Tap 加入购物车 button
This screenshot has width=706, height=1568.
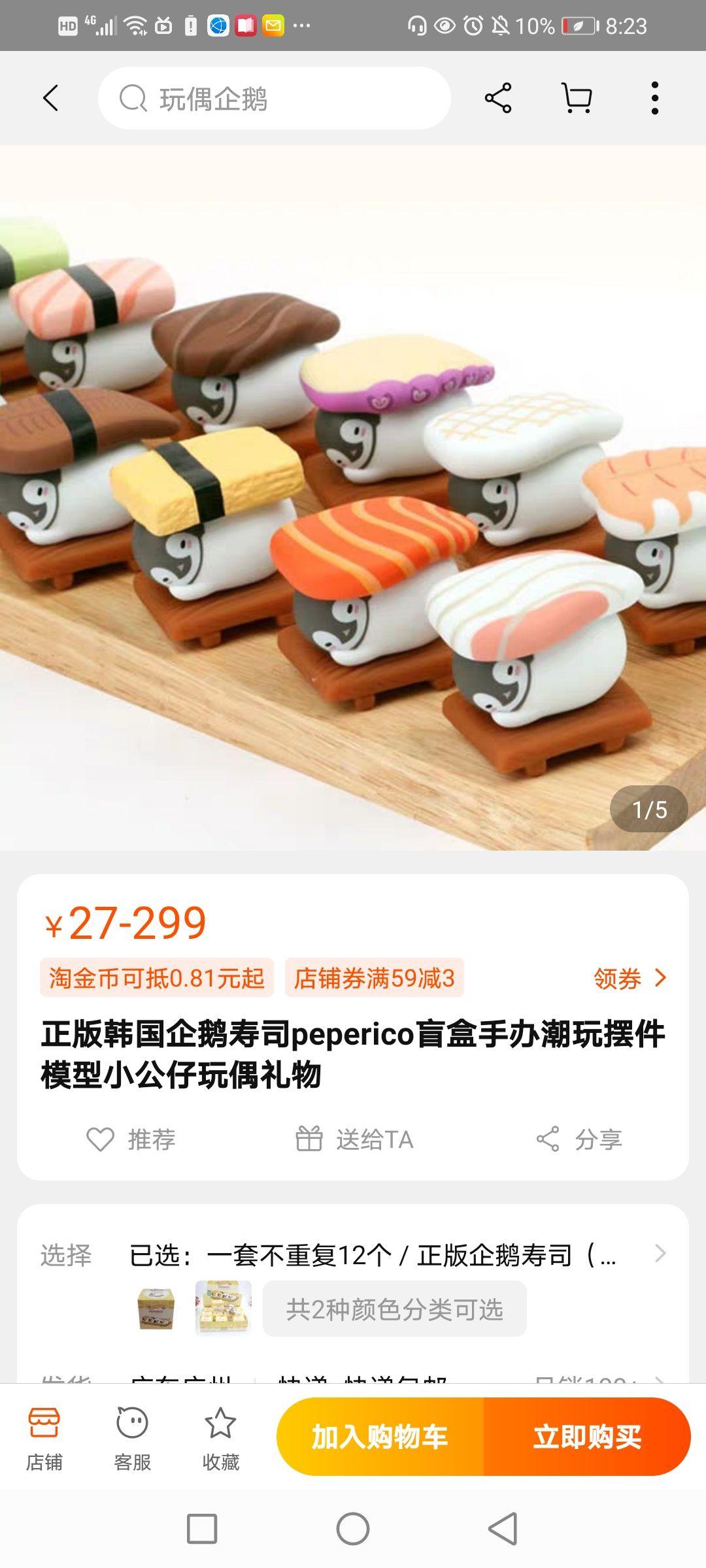pyautogui.click(x=380, y=1437)
